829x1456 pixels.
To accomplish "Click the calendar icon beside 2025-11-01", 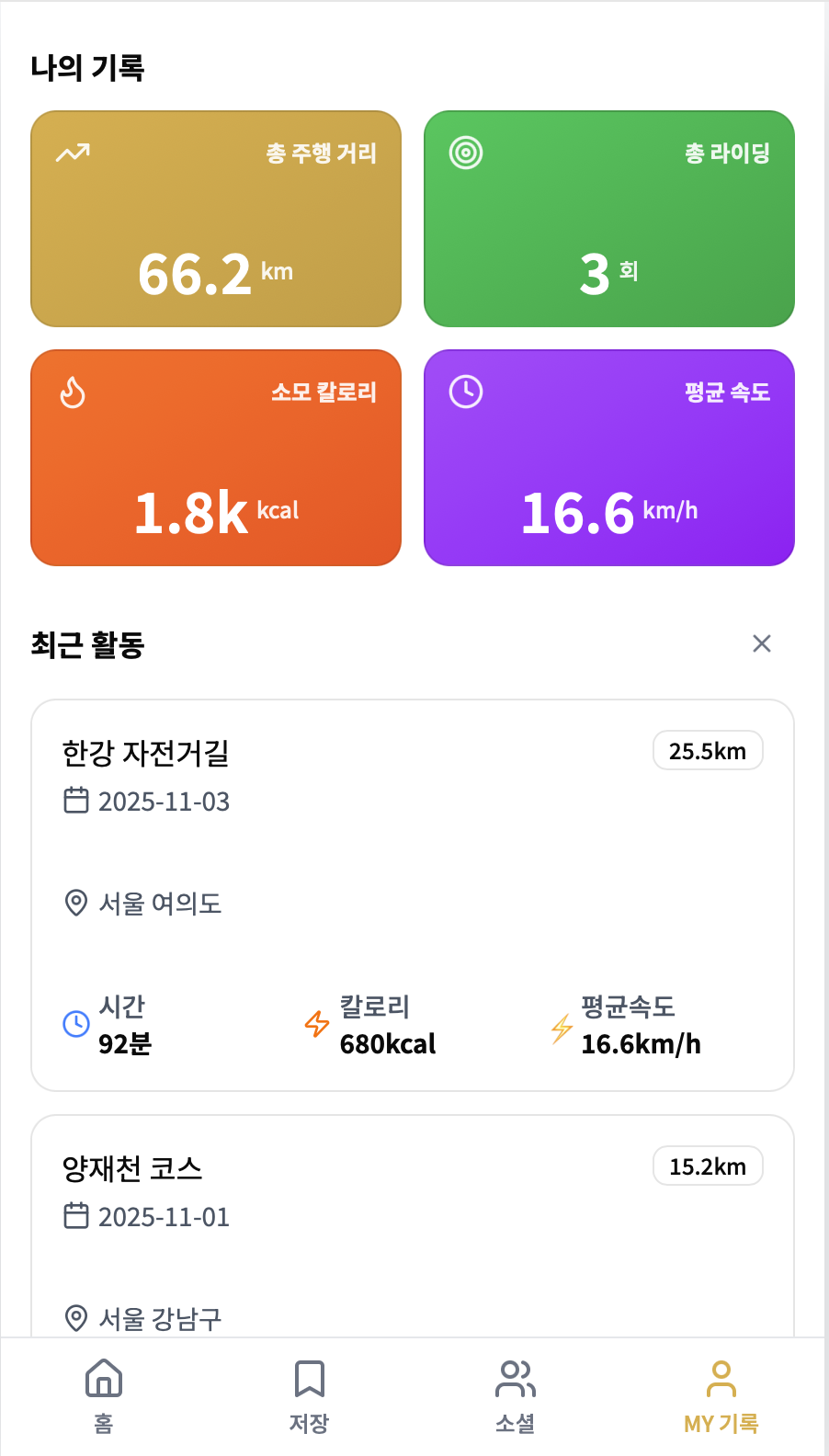I will [77, 1217].
